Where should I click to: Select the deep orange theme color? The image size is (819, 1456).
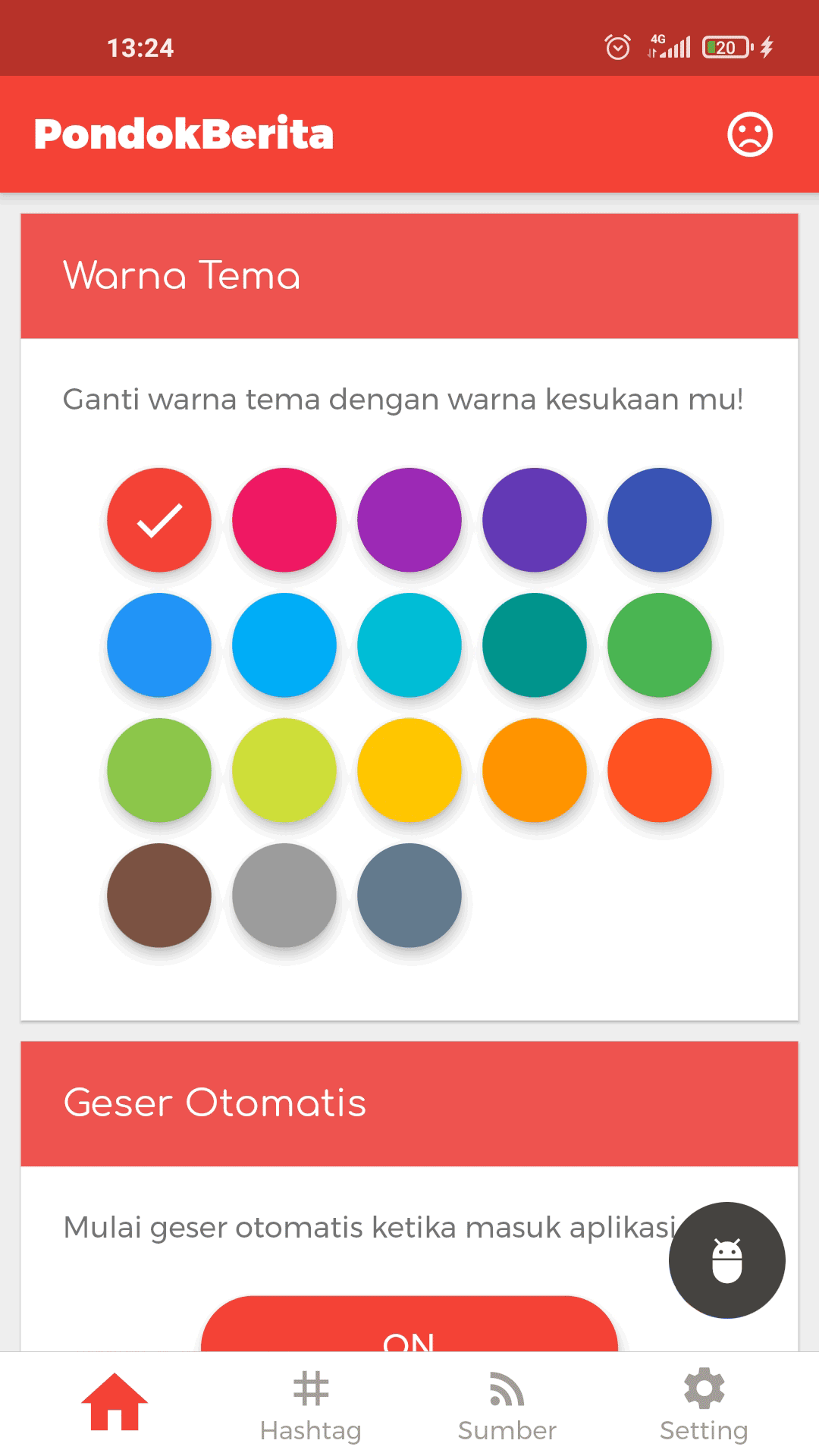point(660,770)
